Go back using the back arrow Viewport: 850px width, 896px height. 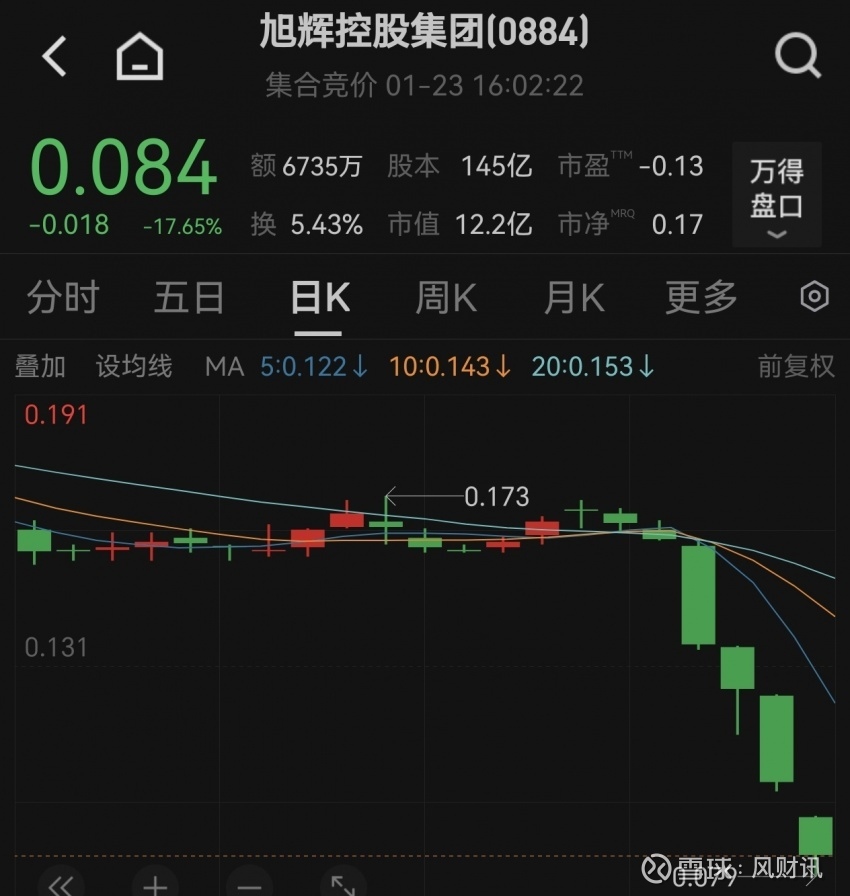[55, 56]
